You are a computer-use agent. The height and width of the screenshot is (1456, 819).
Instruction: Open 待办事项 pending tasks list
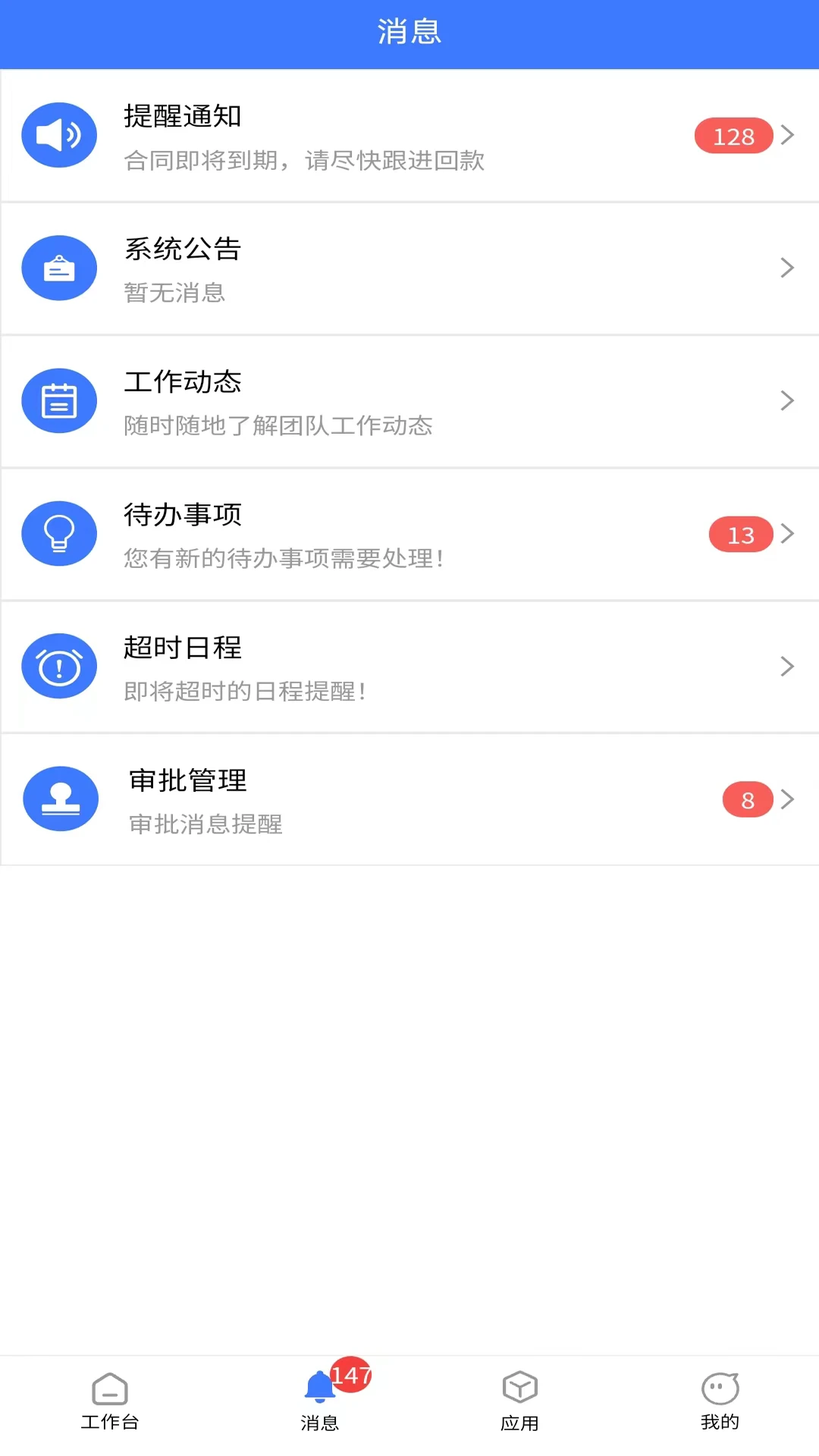tap(409, 533)
